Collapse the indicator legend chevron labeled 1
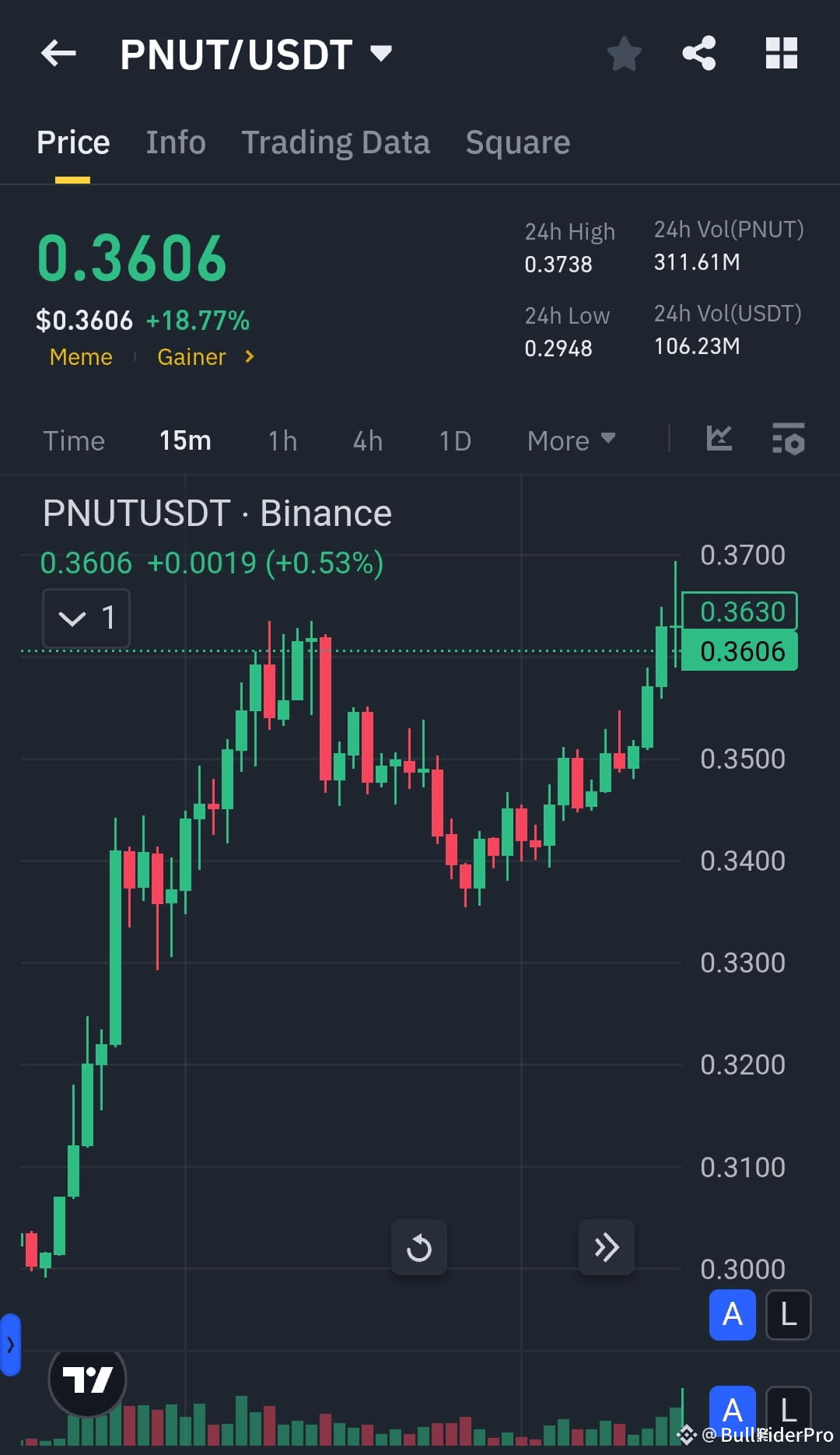 (x=86, y=618)
